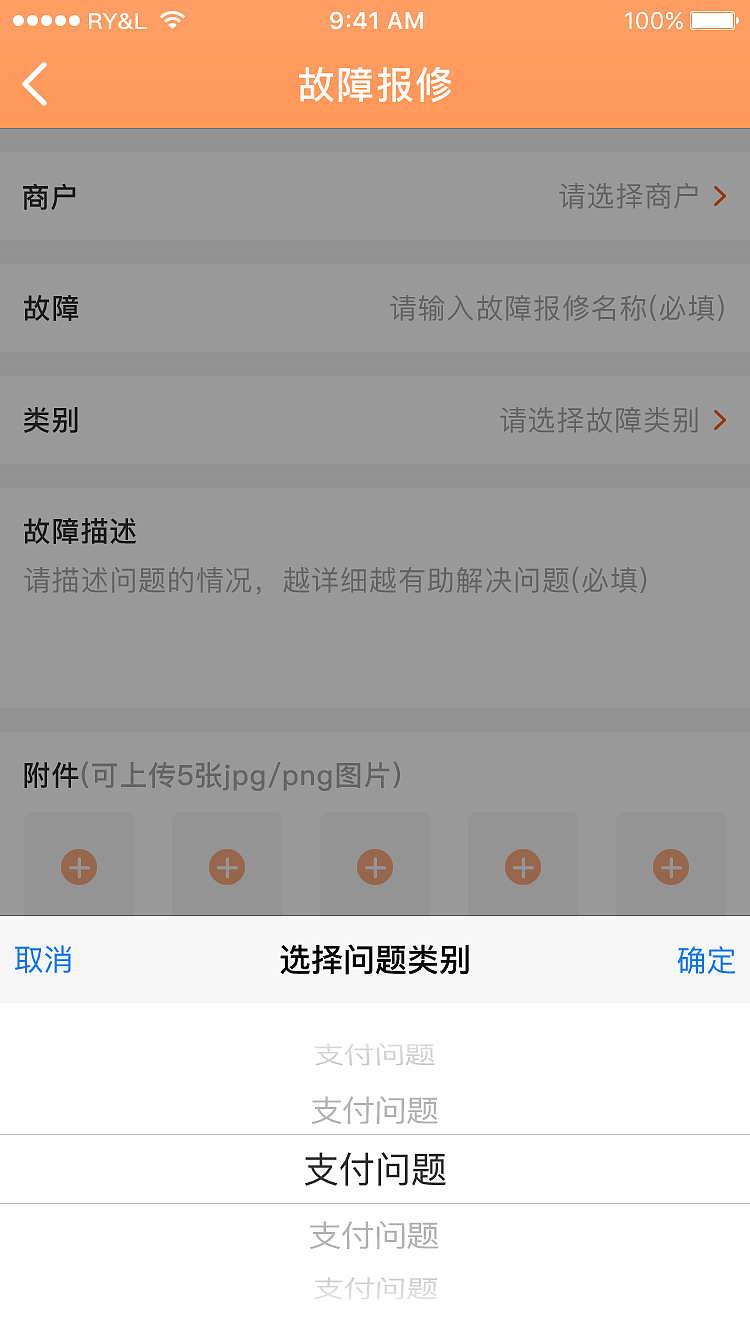Tap the back arrow on the title bar
This screenshot has height=1334, width=750.
coord(37,86)
